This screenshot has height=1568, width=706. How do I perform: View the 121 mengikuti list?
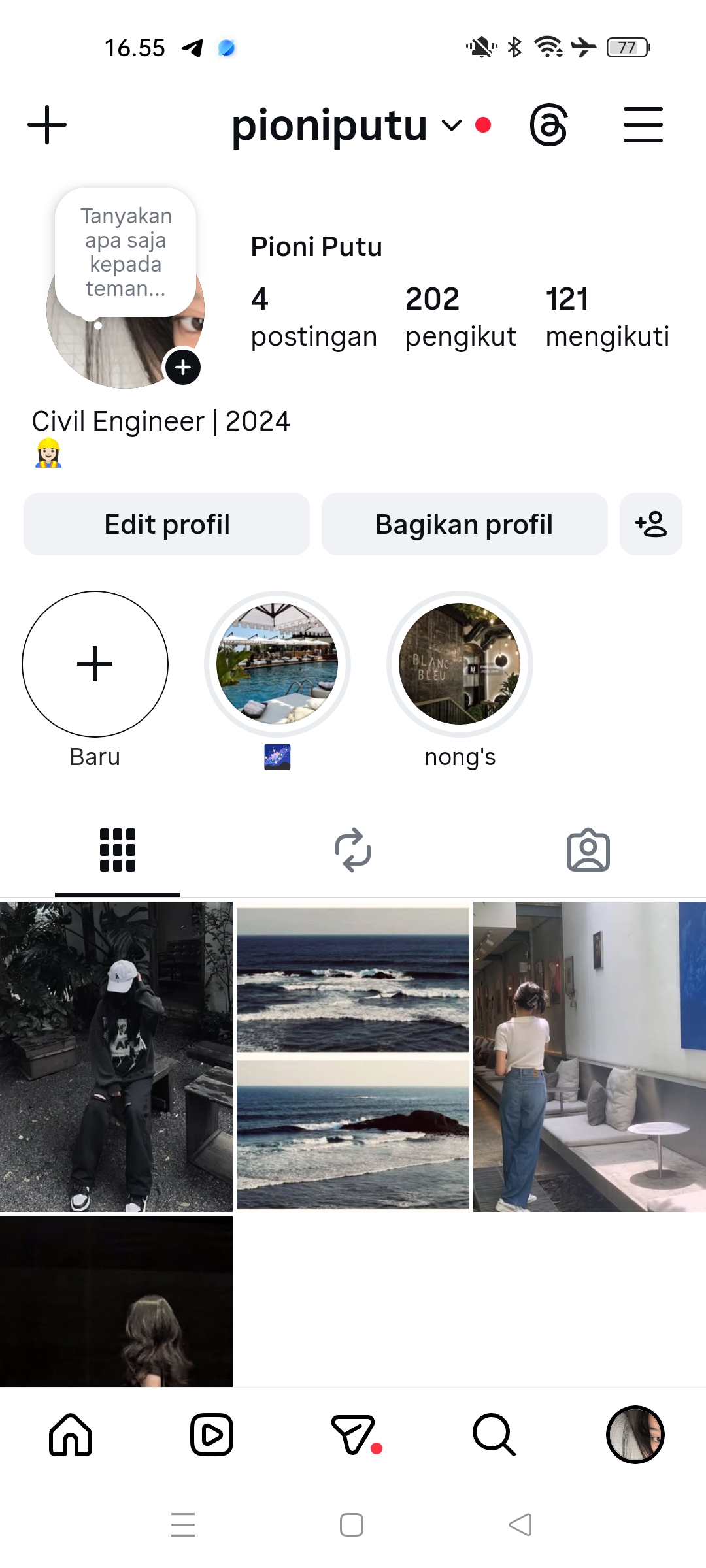607,317
